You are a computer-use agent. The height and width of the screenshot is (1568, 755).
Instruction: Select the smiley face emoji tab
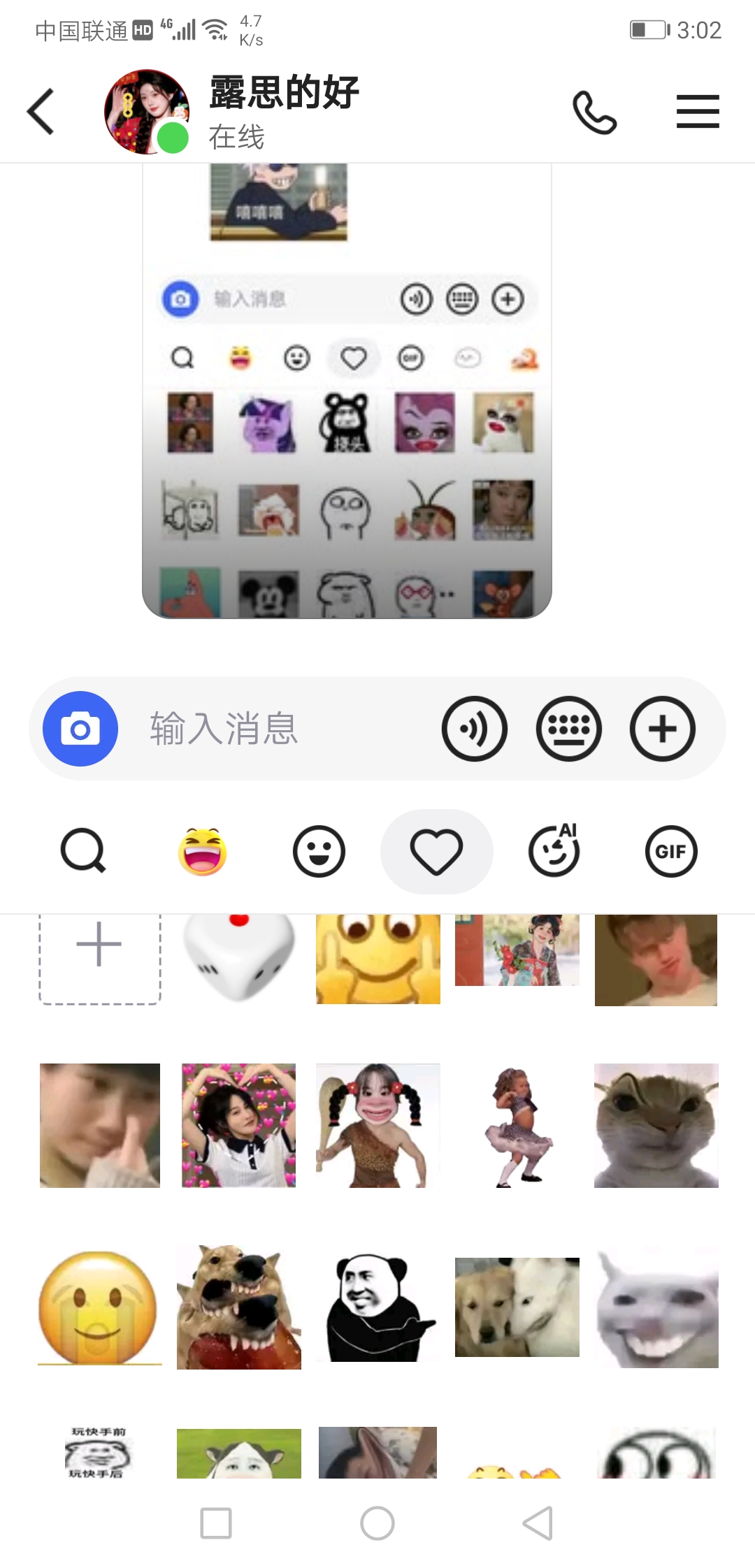(x=319, y=851)
